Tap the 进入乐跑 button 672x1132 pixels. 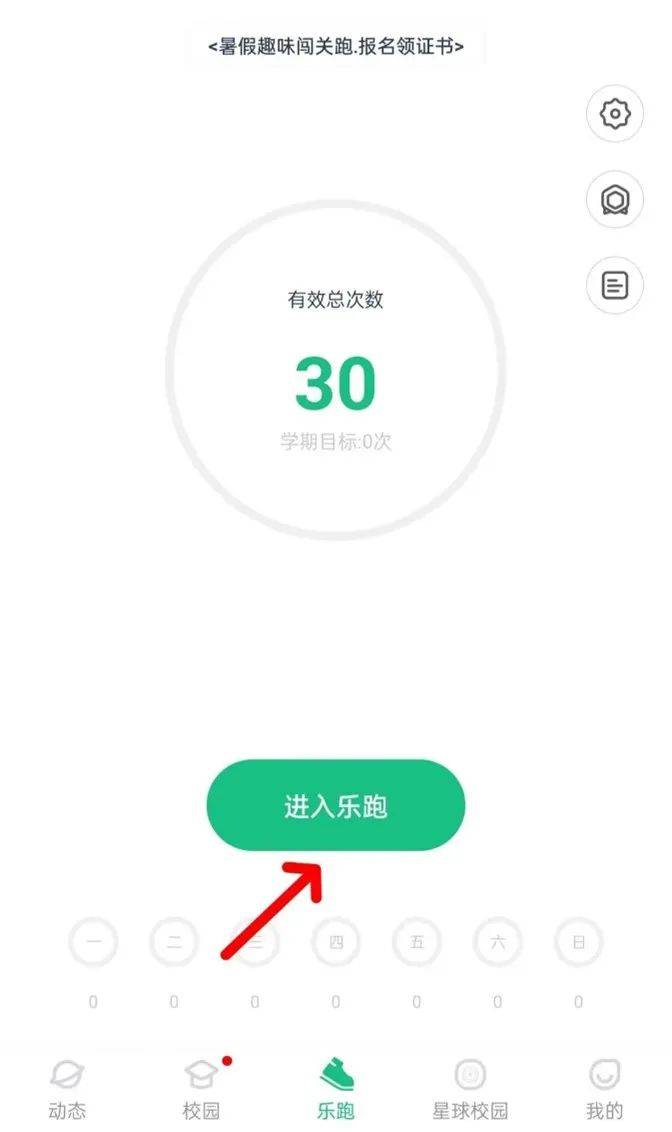point(336,806)
